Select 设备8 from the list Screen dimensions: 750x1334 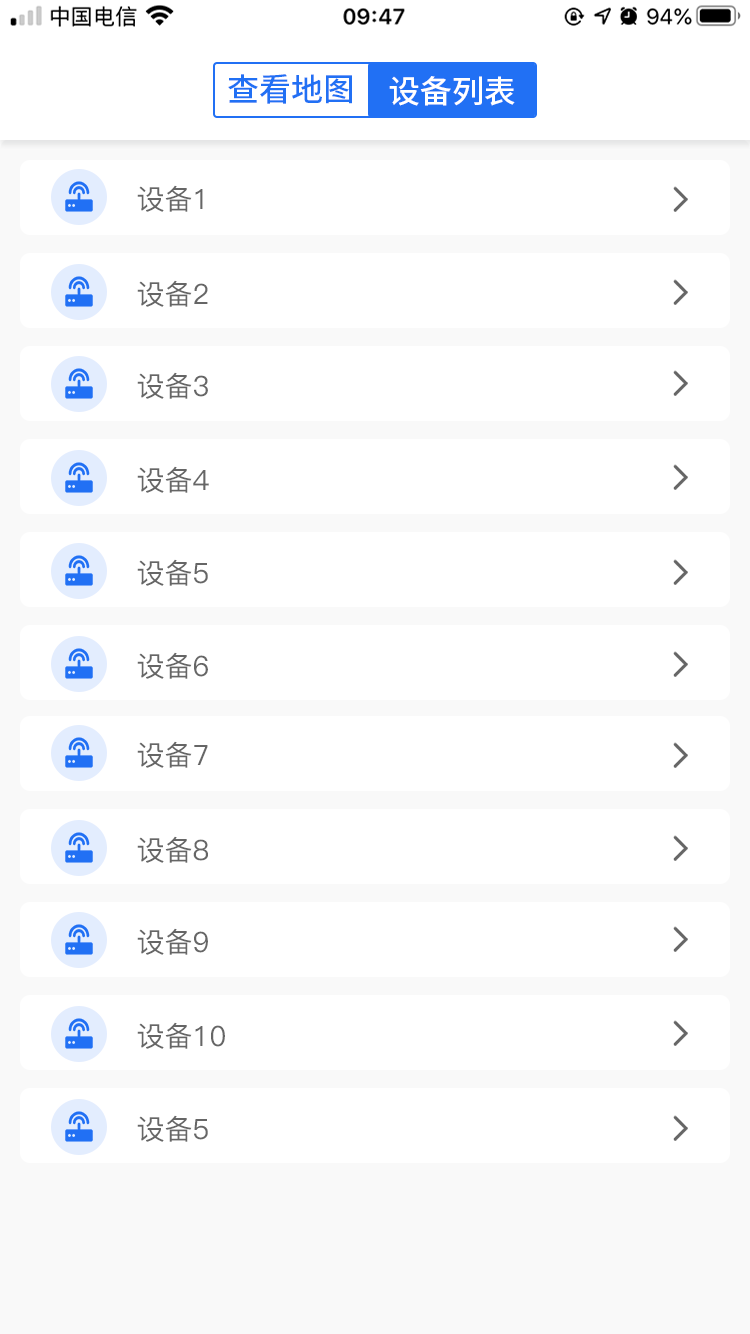[375, 847]
